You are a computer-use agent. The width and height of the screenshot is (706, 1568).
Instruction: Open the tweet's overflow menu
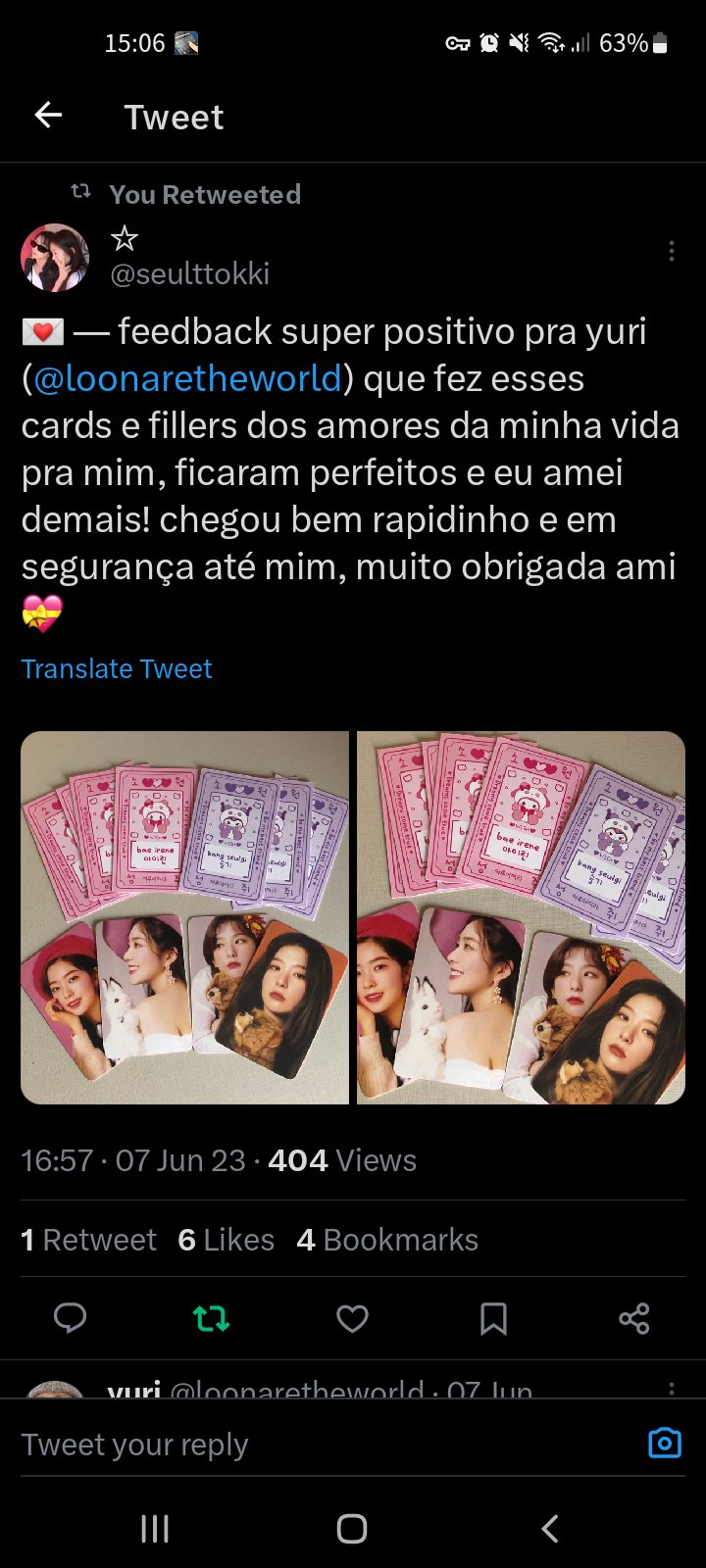(671, 252)
